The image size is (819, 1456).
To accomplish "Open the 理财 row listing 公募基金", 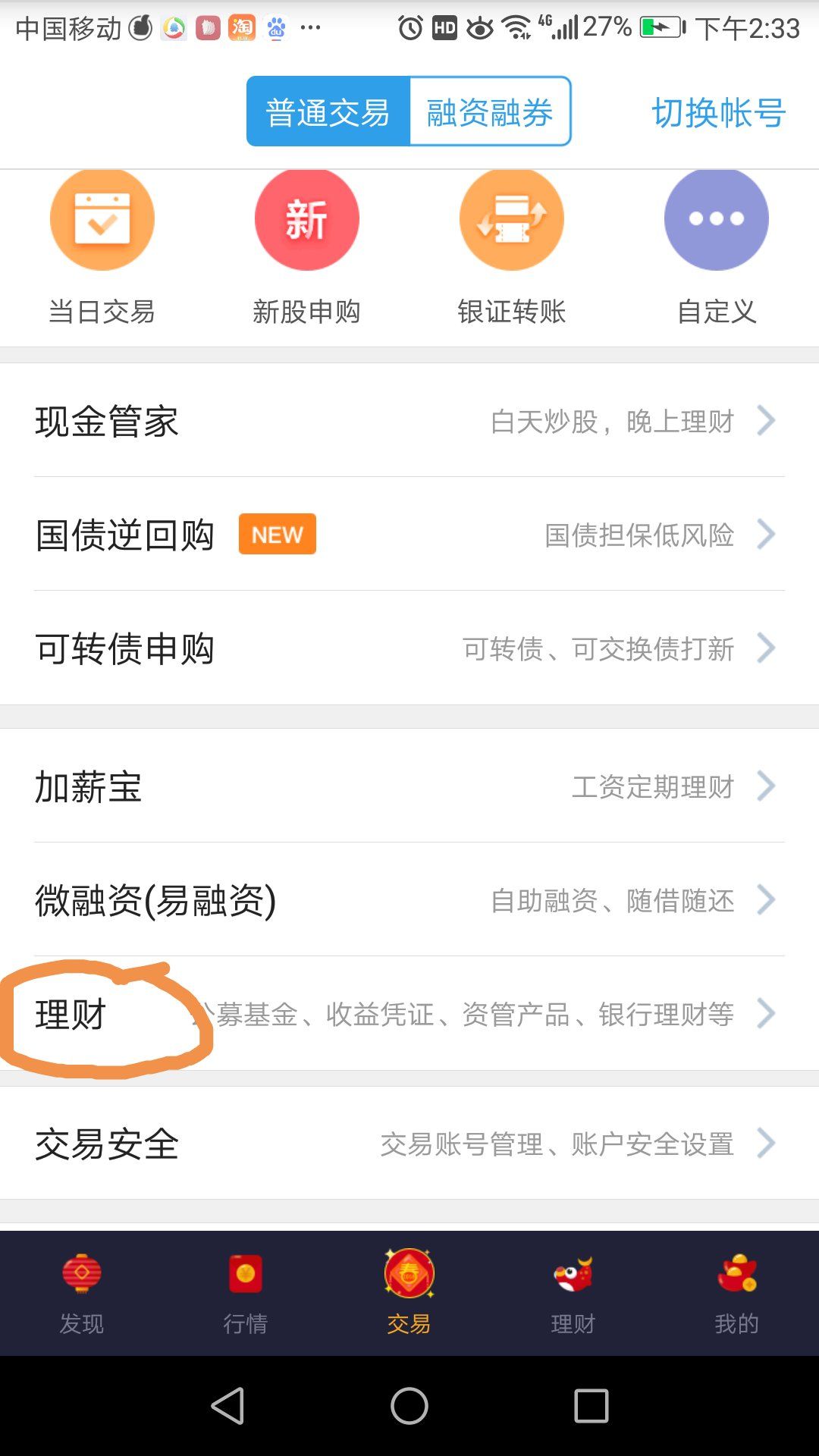I will click(409, 1014).
